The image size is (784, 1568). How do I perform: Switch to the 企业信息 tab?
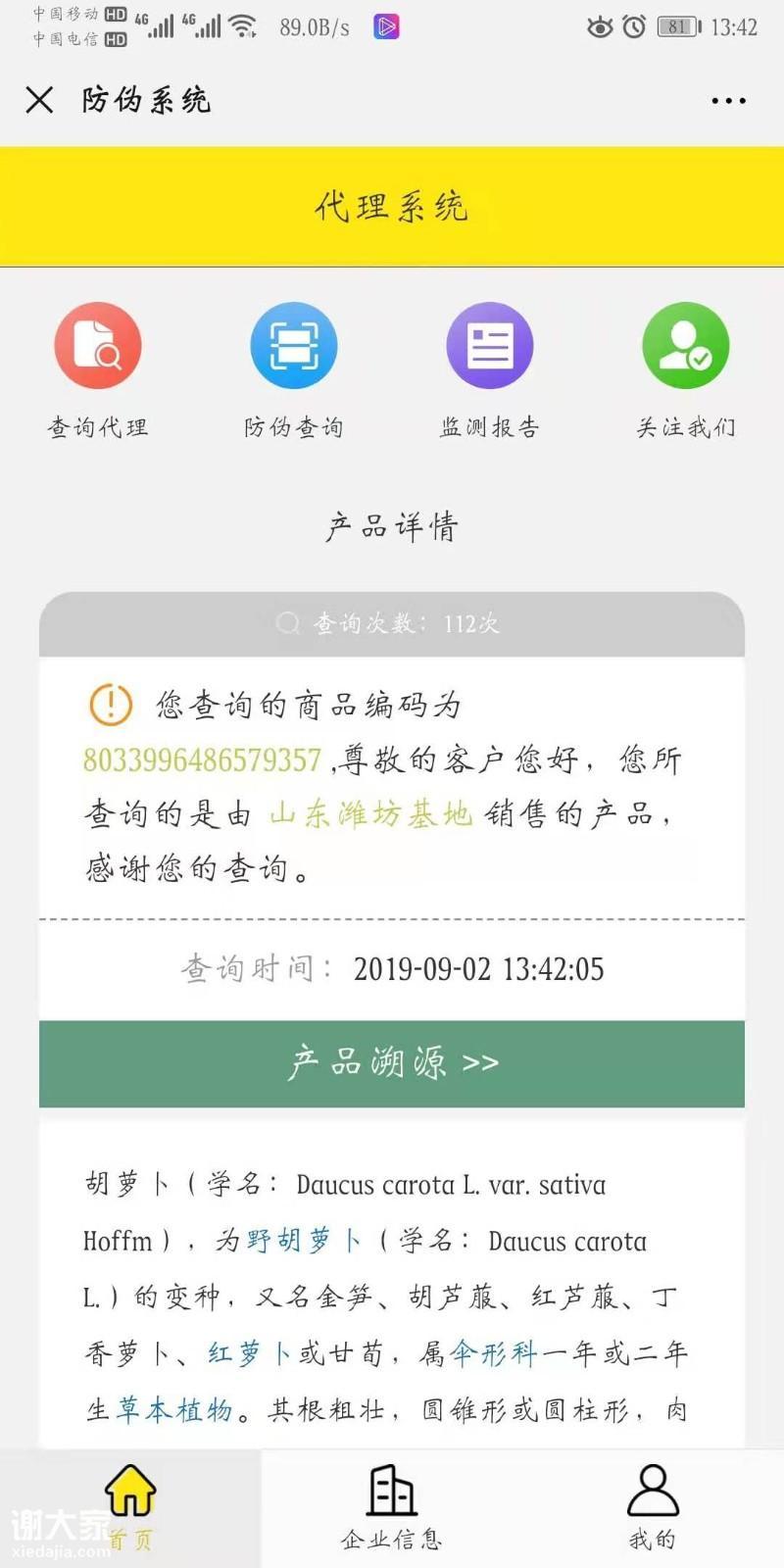tap(392, 1508)
